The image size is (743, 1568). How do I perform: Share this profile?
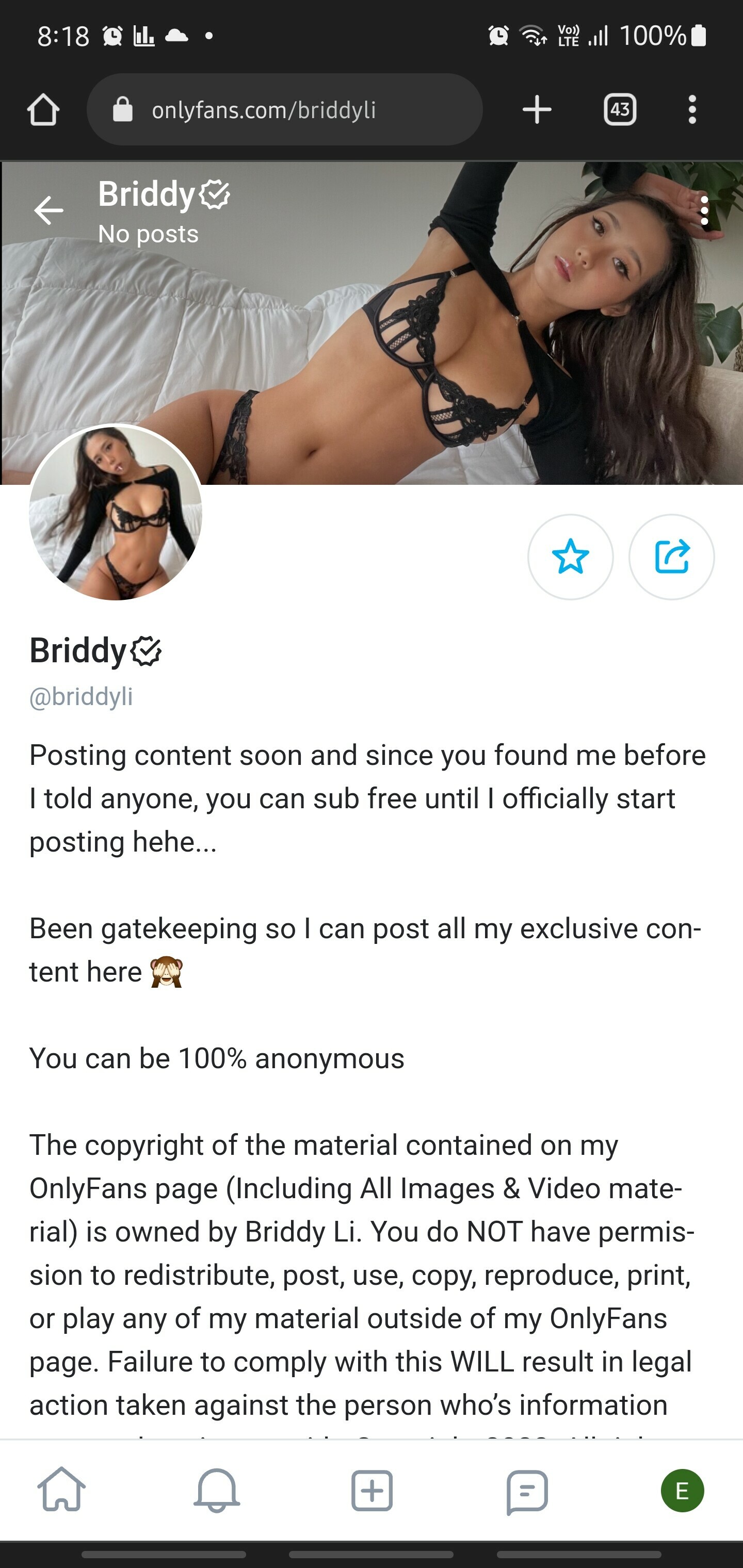click(671, 557)
